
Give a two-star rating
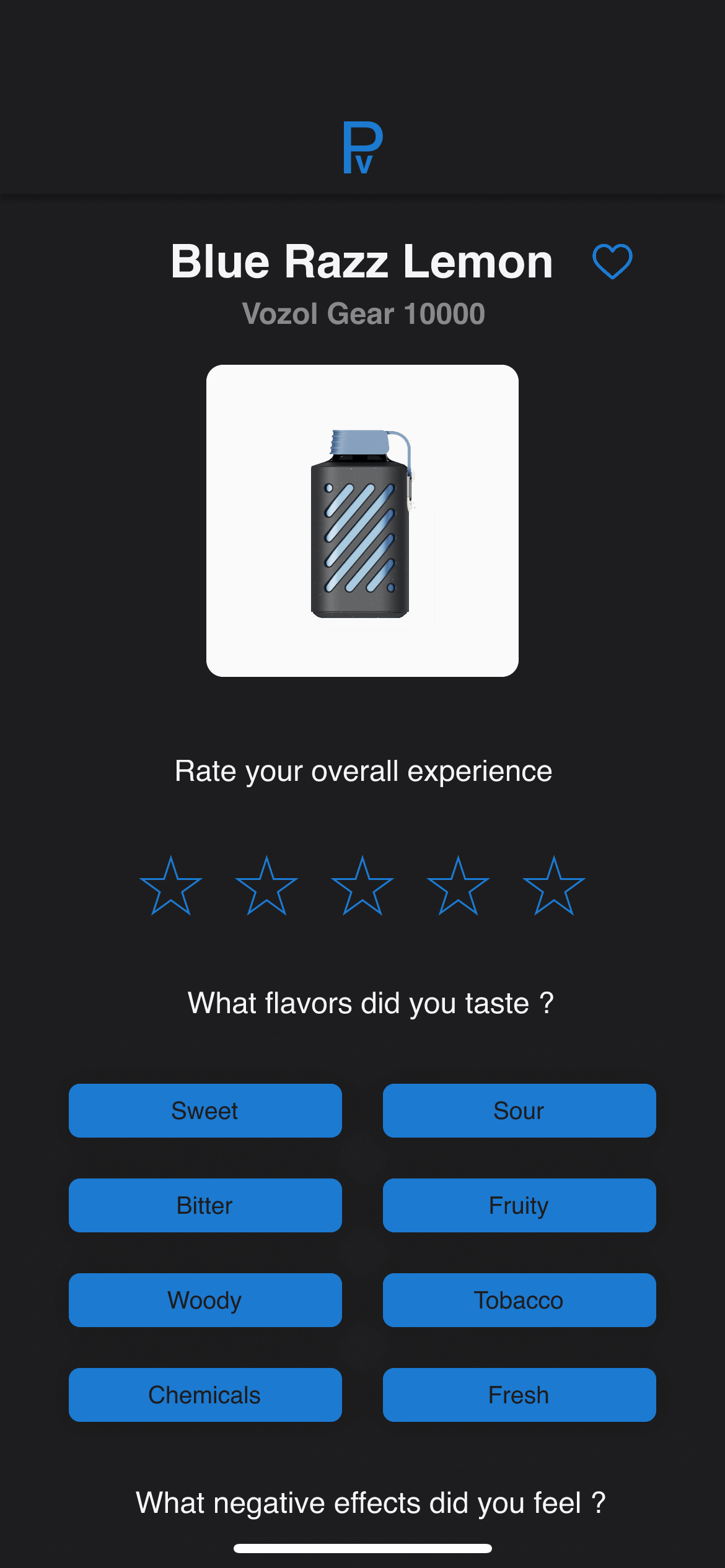(267, 886)
